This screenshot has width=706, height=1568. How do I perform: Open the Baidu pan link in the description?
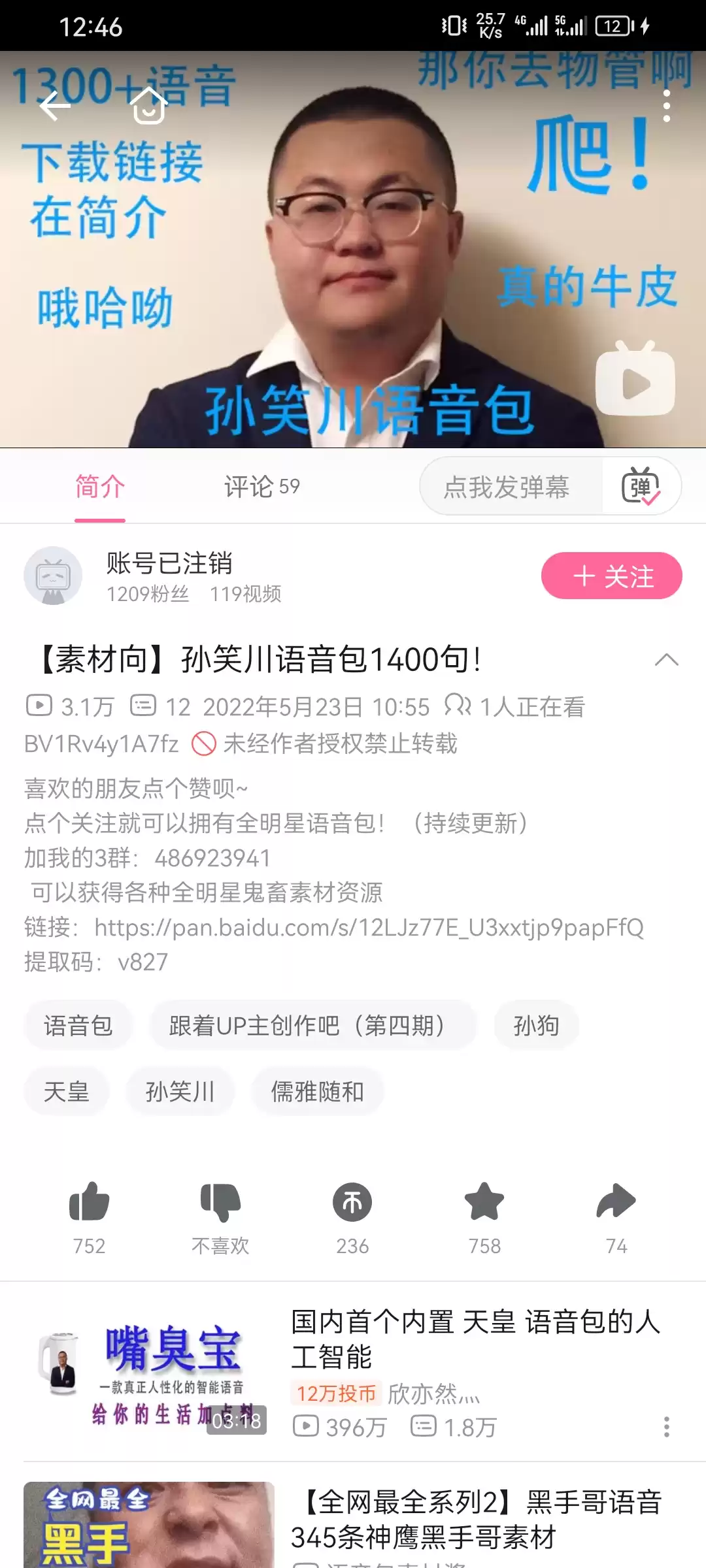coord(369,928)
